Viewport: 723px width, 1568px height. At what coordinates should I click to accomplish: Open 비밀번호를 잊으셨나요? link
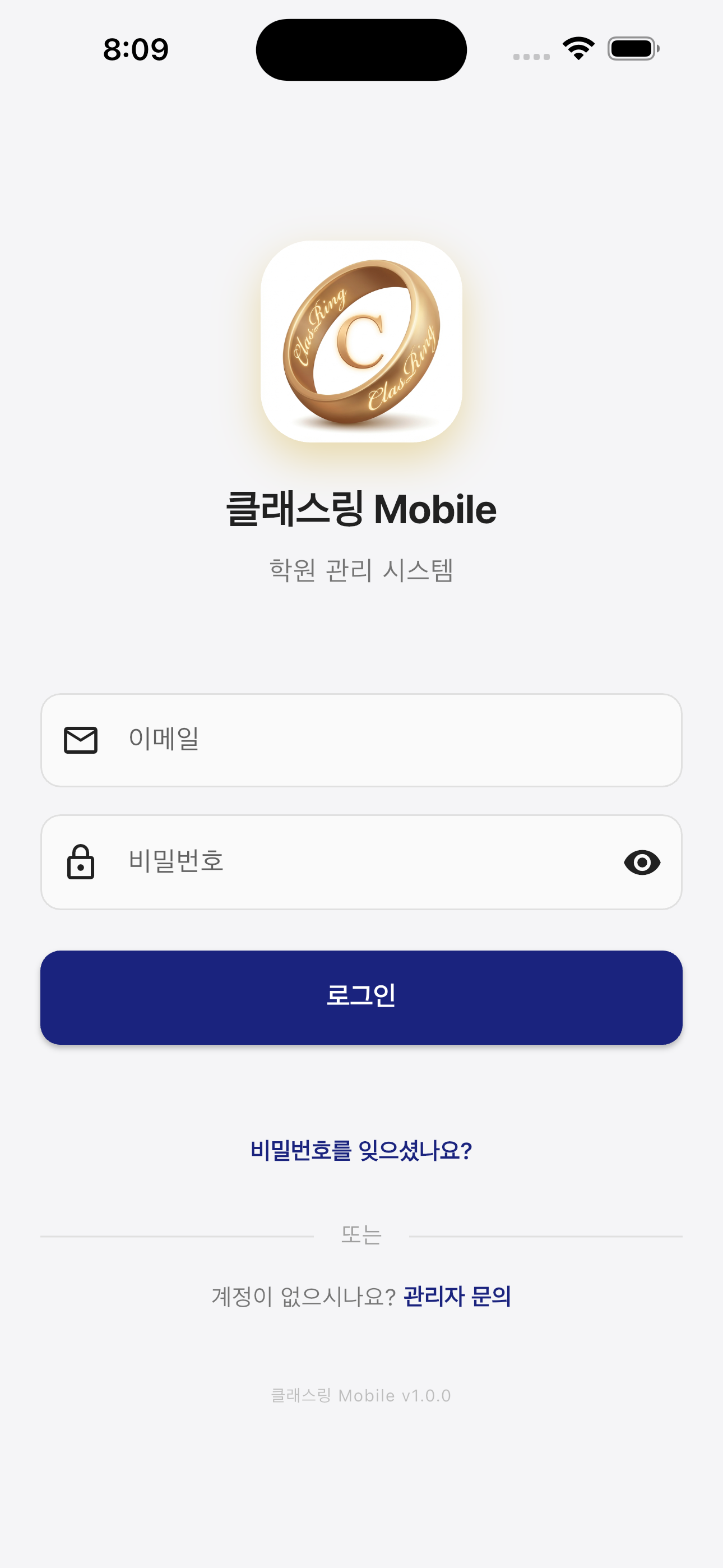(361, 1150)
